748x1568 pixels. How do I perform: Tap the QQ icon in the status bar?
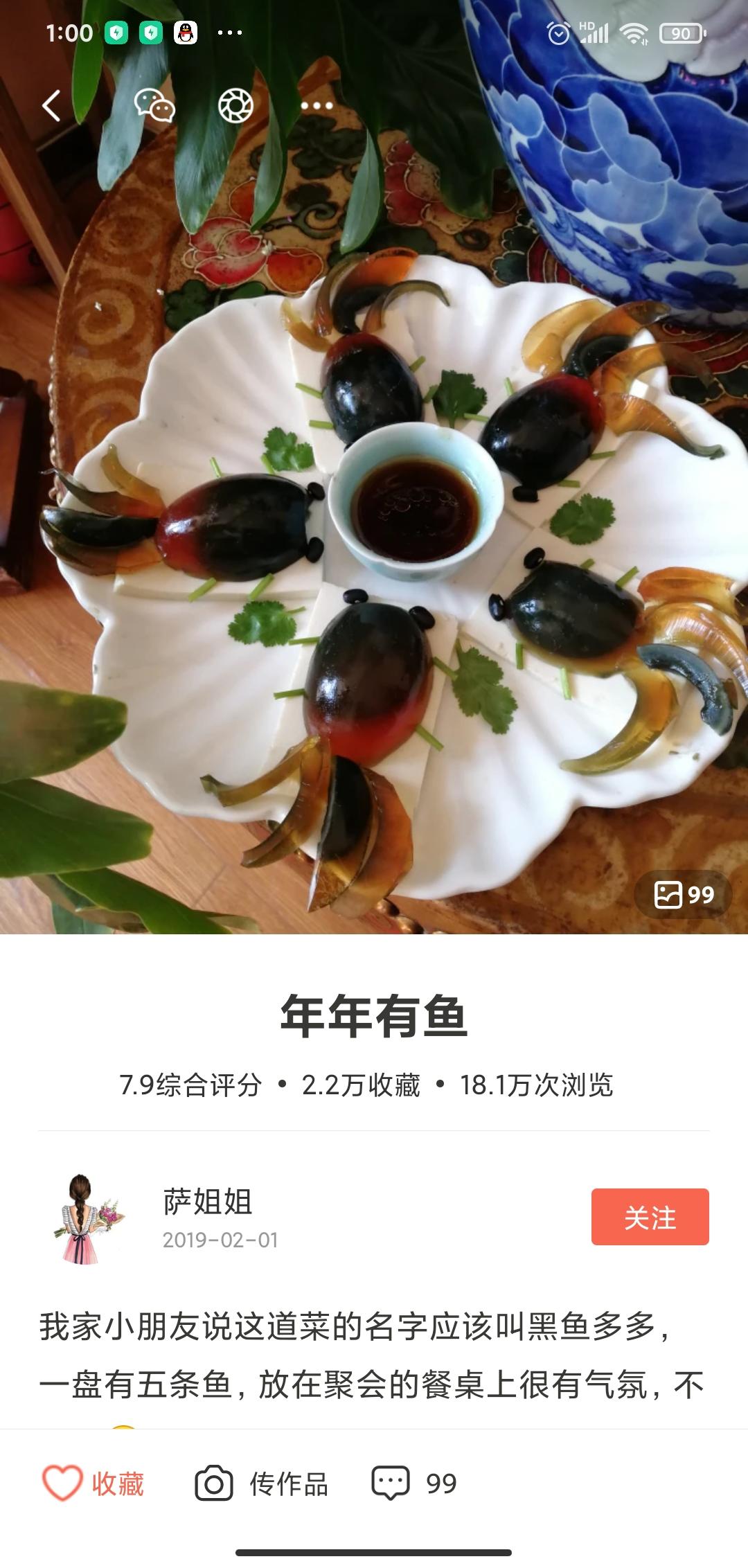pos(184,32)
